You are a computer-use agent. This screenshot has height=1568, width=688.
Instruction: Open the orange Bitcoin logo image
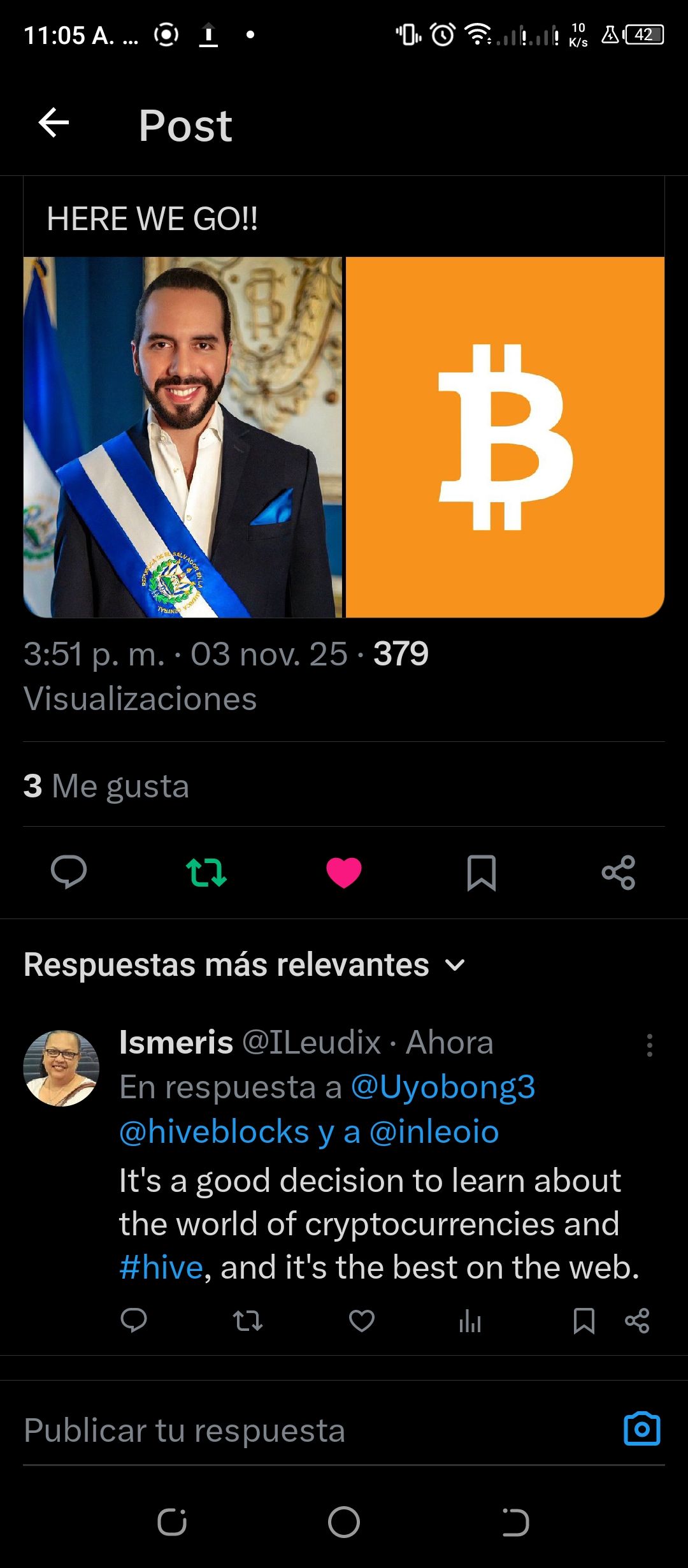coord(505,437)
